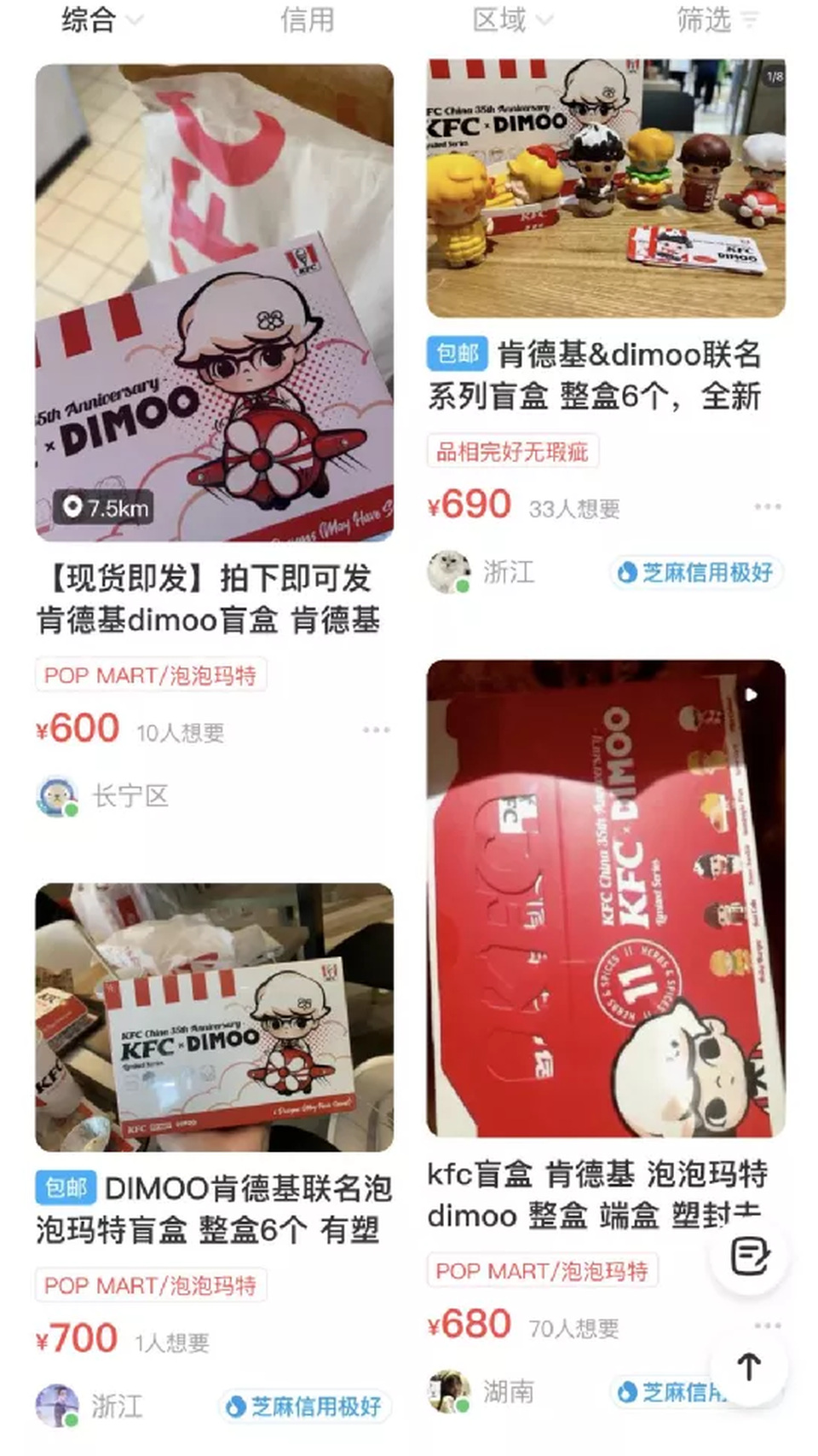Screen dimensions: 818x1456
Task: Open the 综合 sort dropdown
Action: coord(101,19)
